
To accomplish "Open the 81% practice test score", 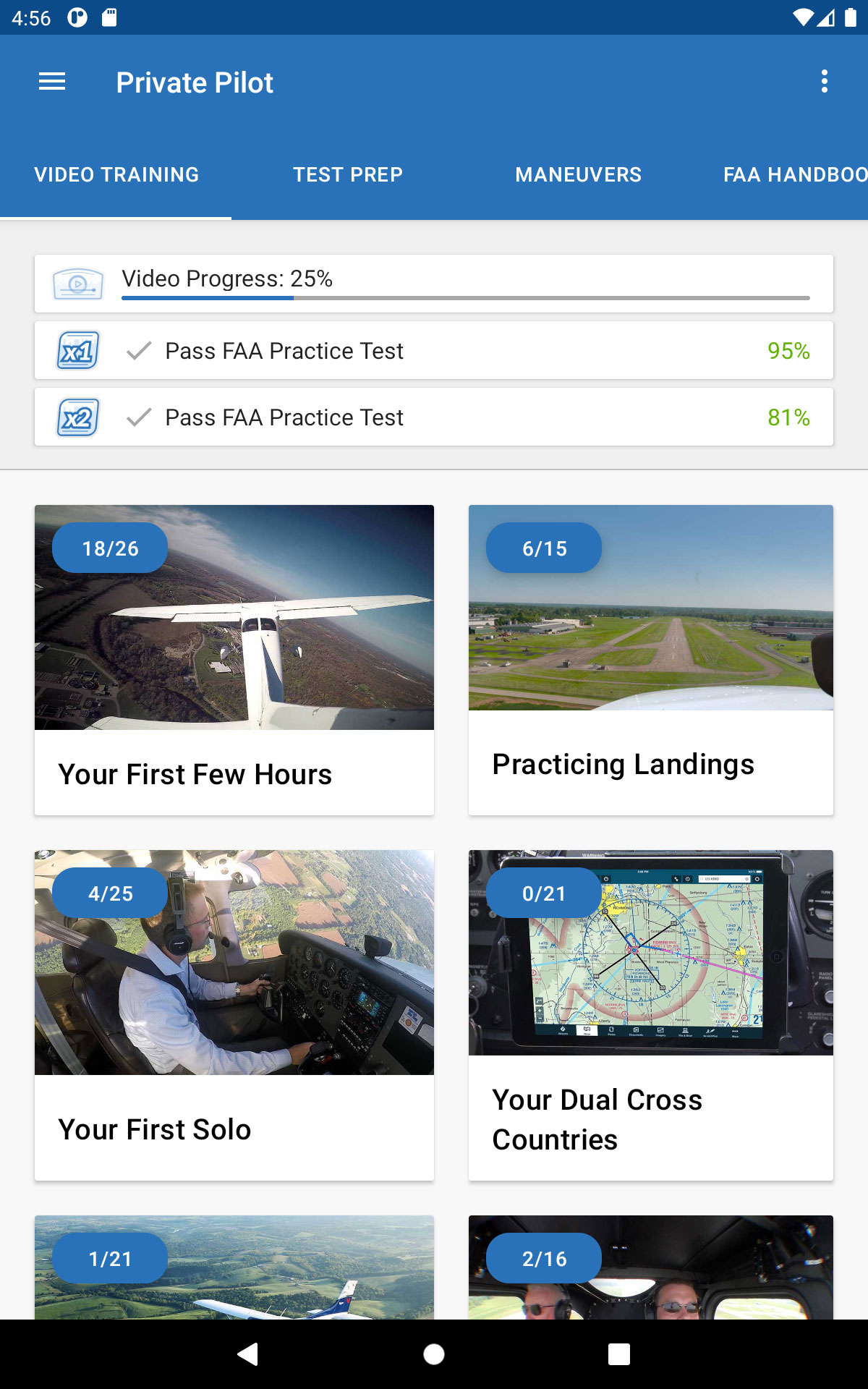I will click(787, 417).
